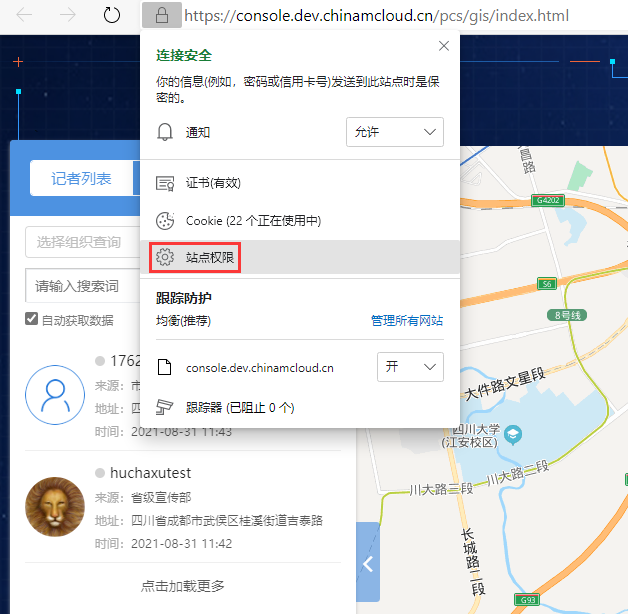The width and height of the screenshot is (628, 614).
Task: Open the organization select dropdown
Action: pyautogui.click(x=82, y=241)
